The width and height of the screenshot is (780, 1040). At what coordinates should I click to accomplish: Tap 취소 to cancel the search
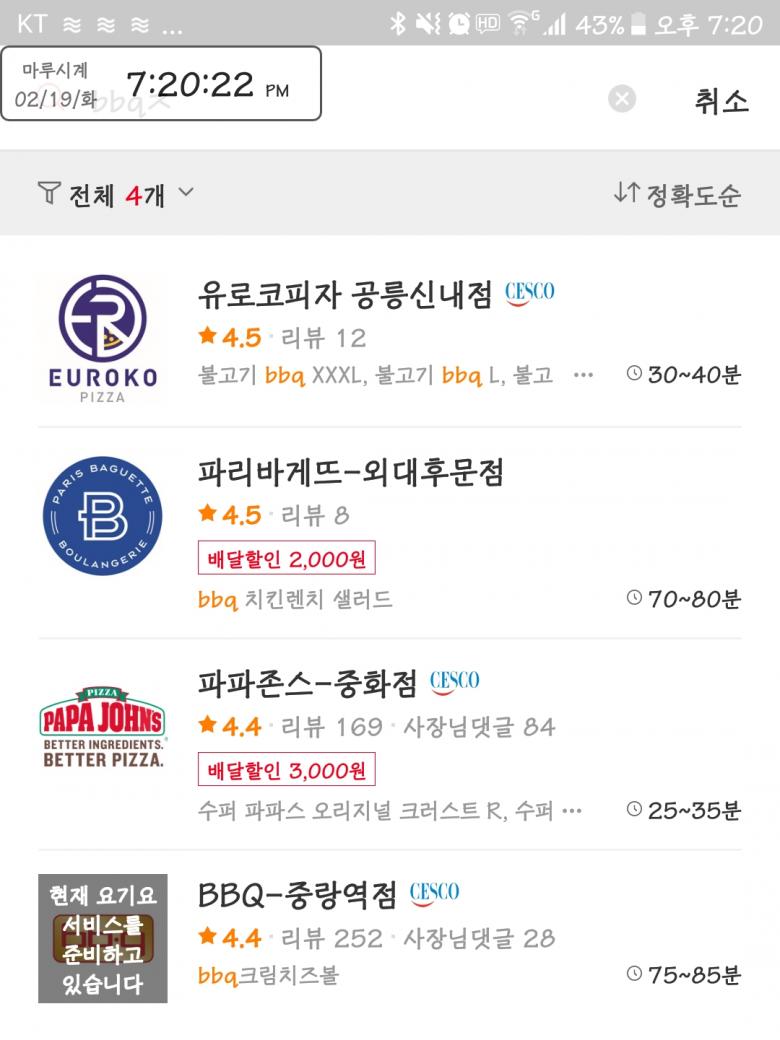[x=721, y=100]
